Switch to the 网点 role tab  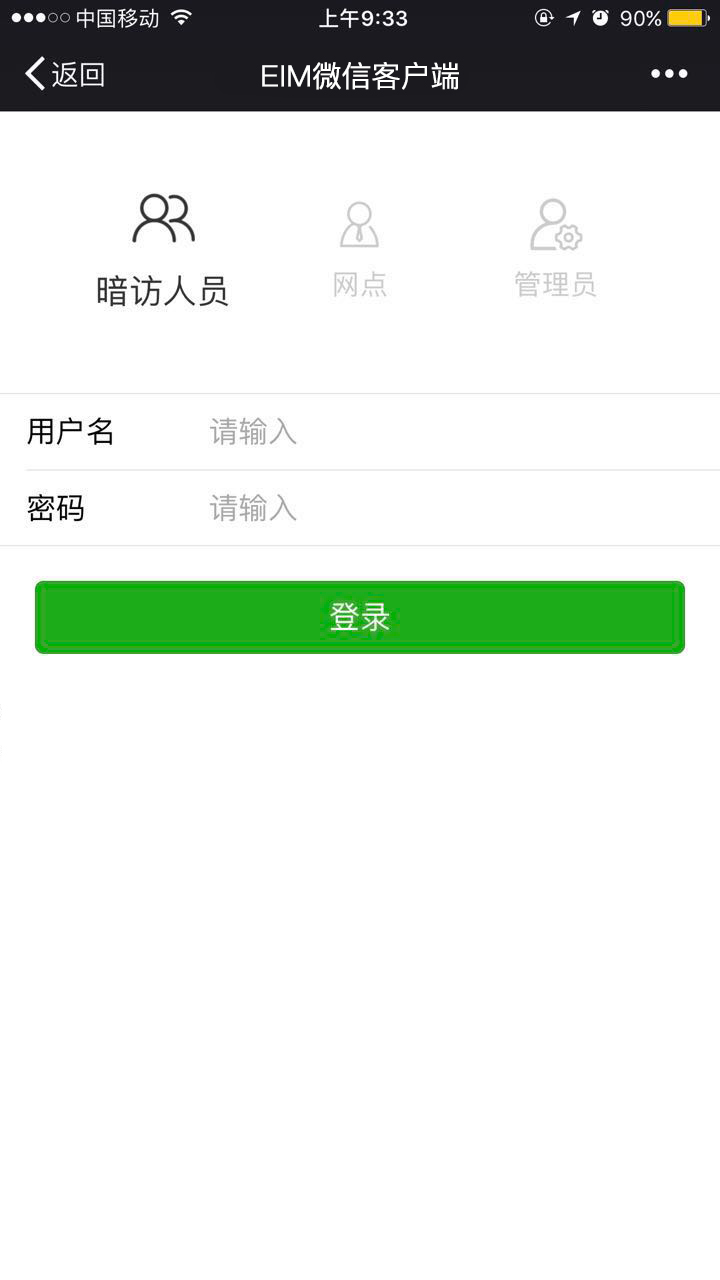coord(360,250)
